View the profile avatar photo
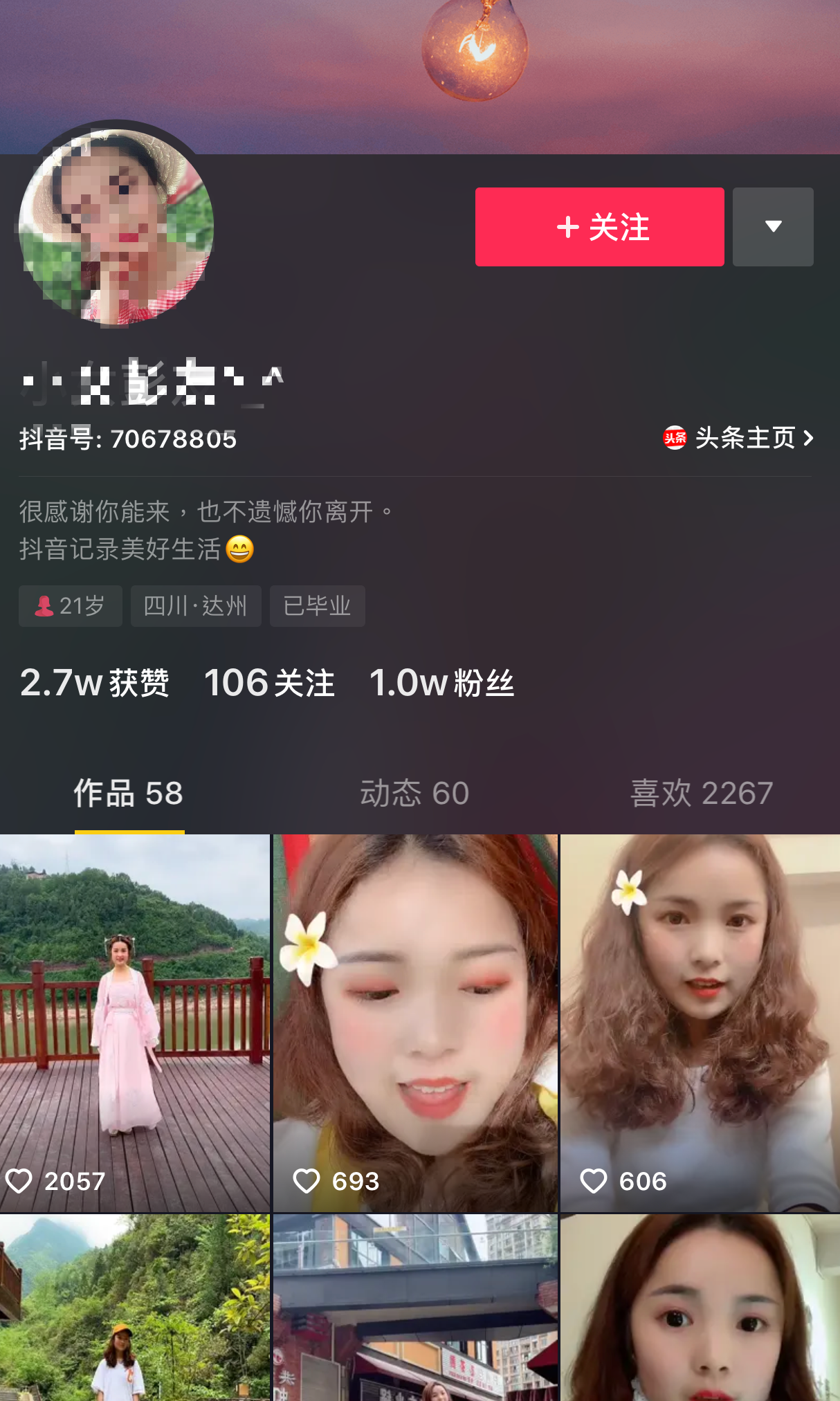The width and height of the screenshot is (840, 1401). (116, 226)
